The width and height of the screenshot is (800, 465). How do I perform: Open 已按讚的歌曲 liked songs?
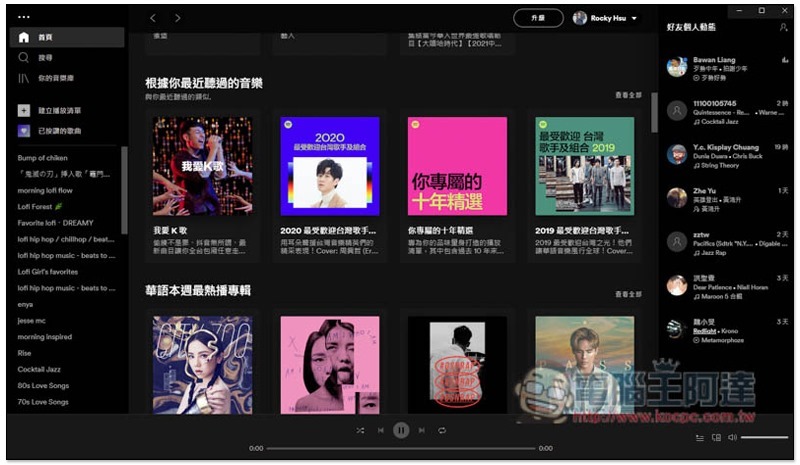pos(59,131)
